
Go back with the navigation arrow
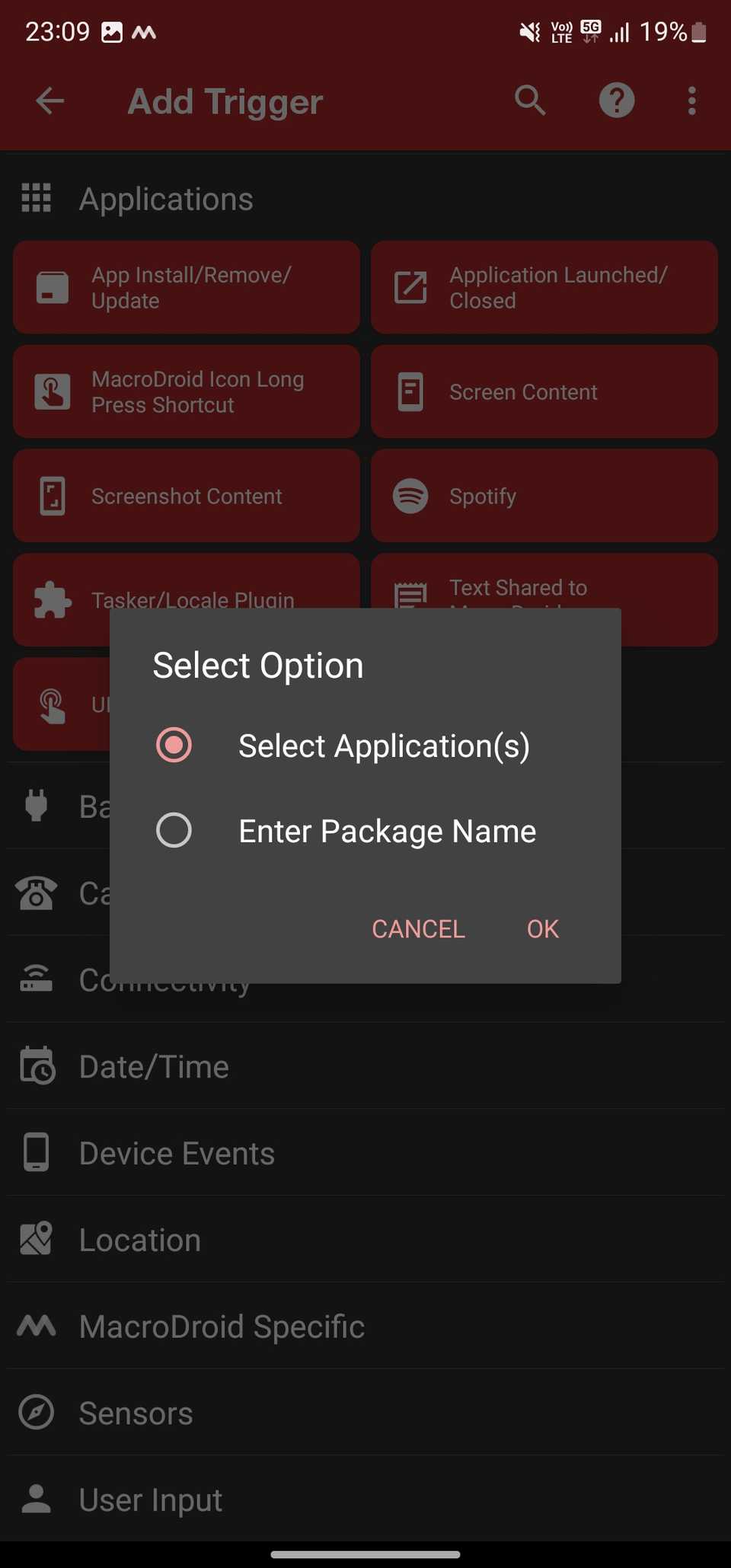click(48, 101)
